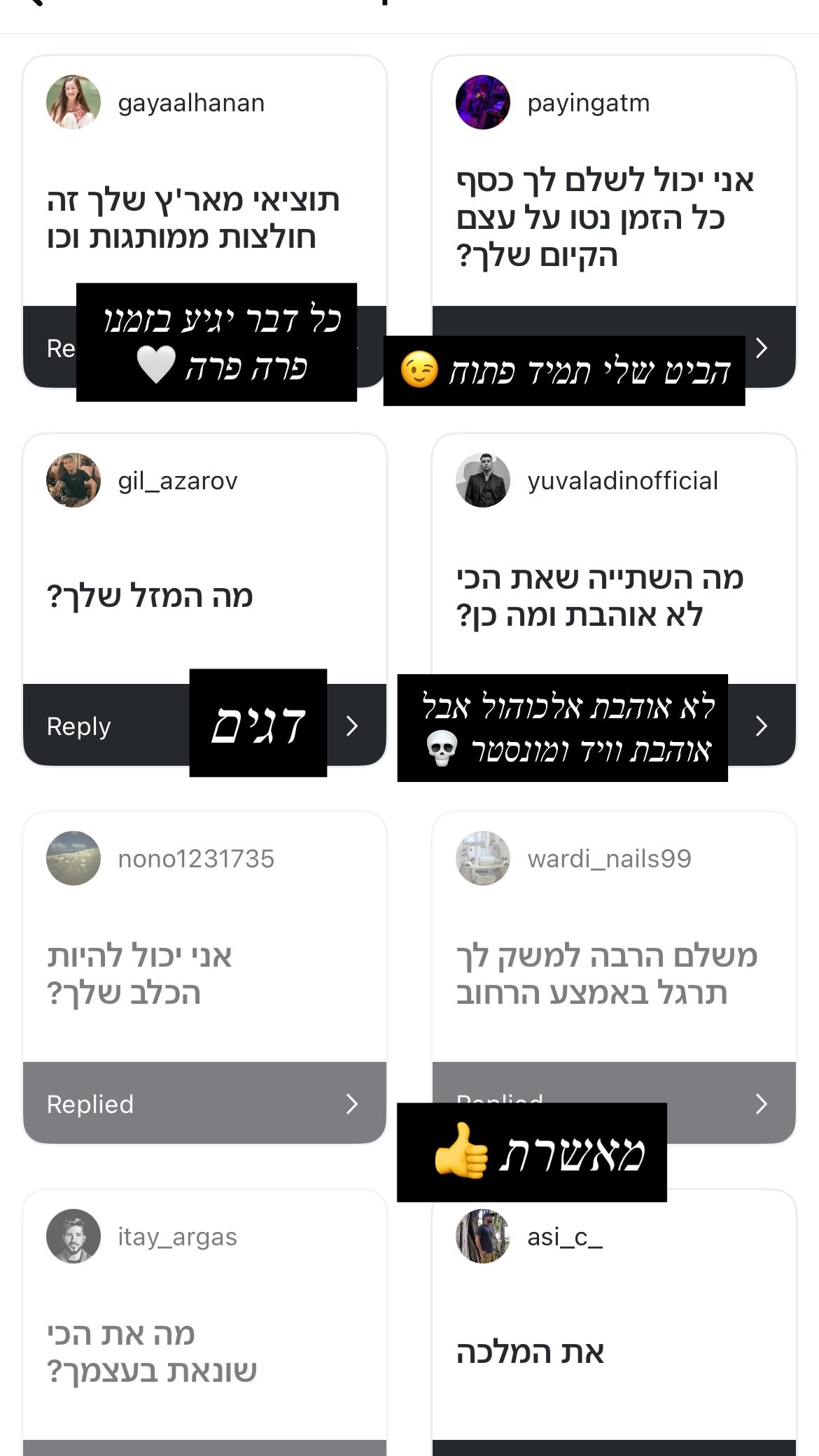Image resolution: width=819 pixels, height=1456 pixels.
Task: Tap Reply on gil_azarov's question
Action: pyautogui.click(x=79, y=727)
